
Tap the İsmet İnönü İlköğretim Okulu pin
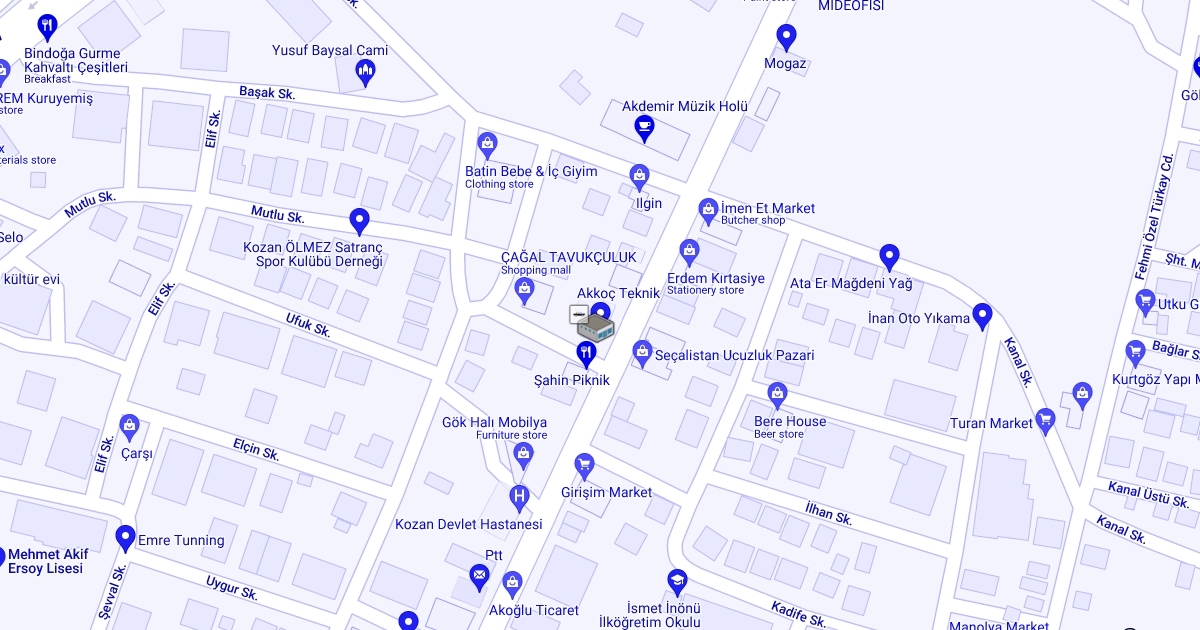(x=677, y=581)
